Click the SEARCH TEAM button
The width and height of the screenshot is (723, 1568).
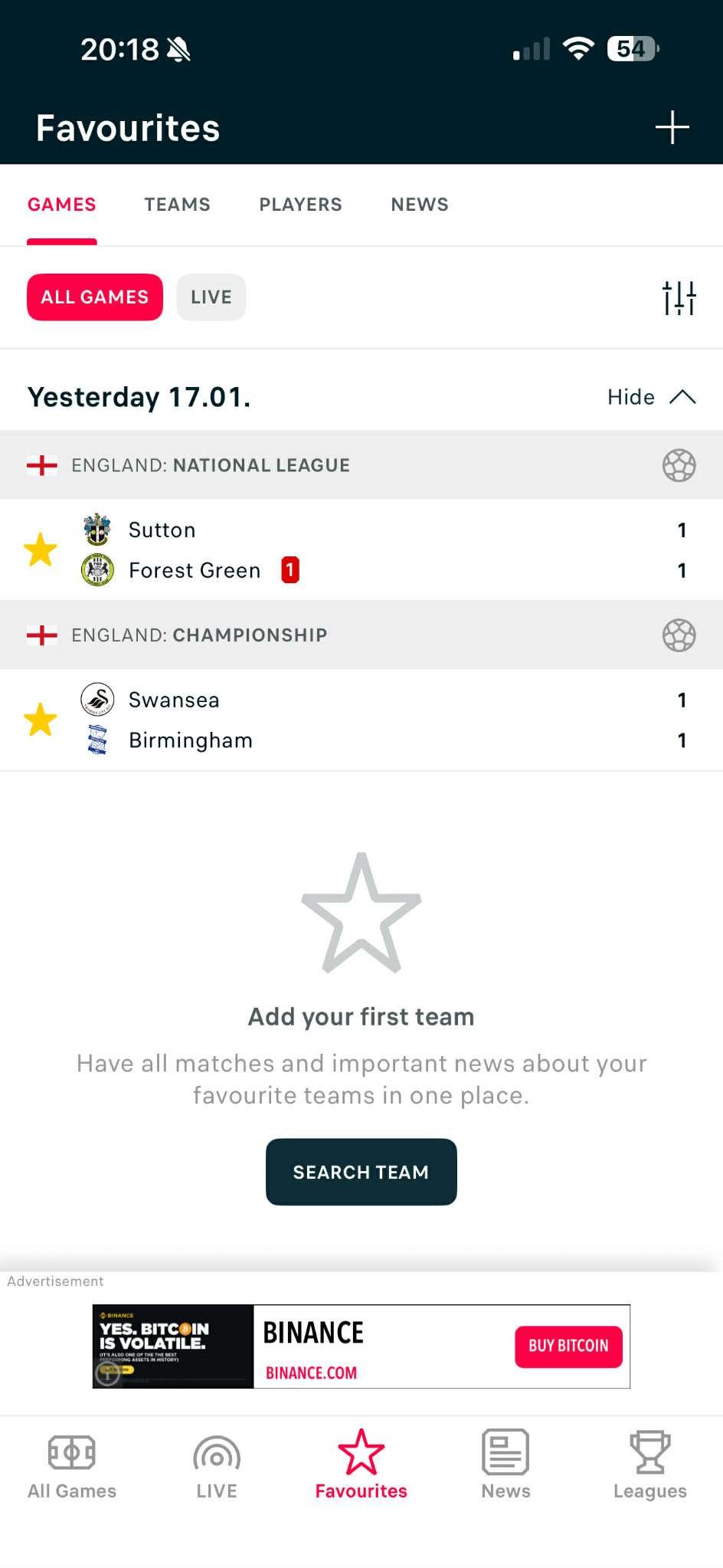[361, 1171]
